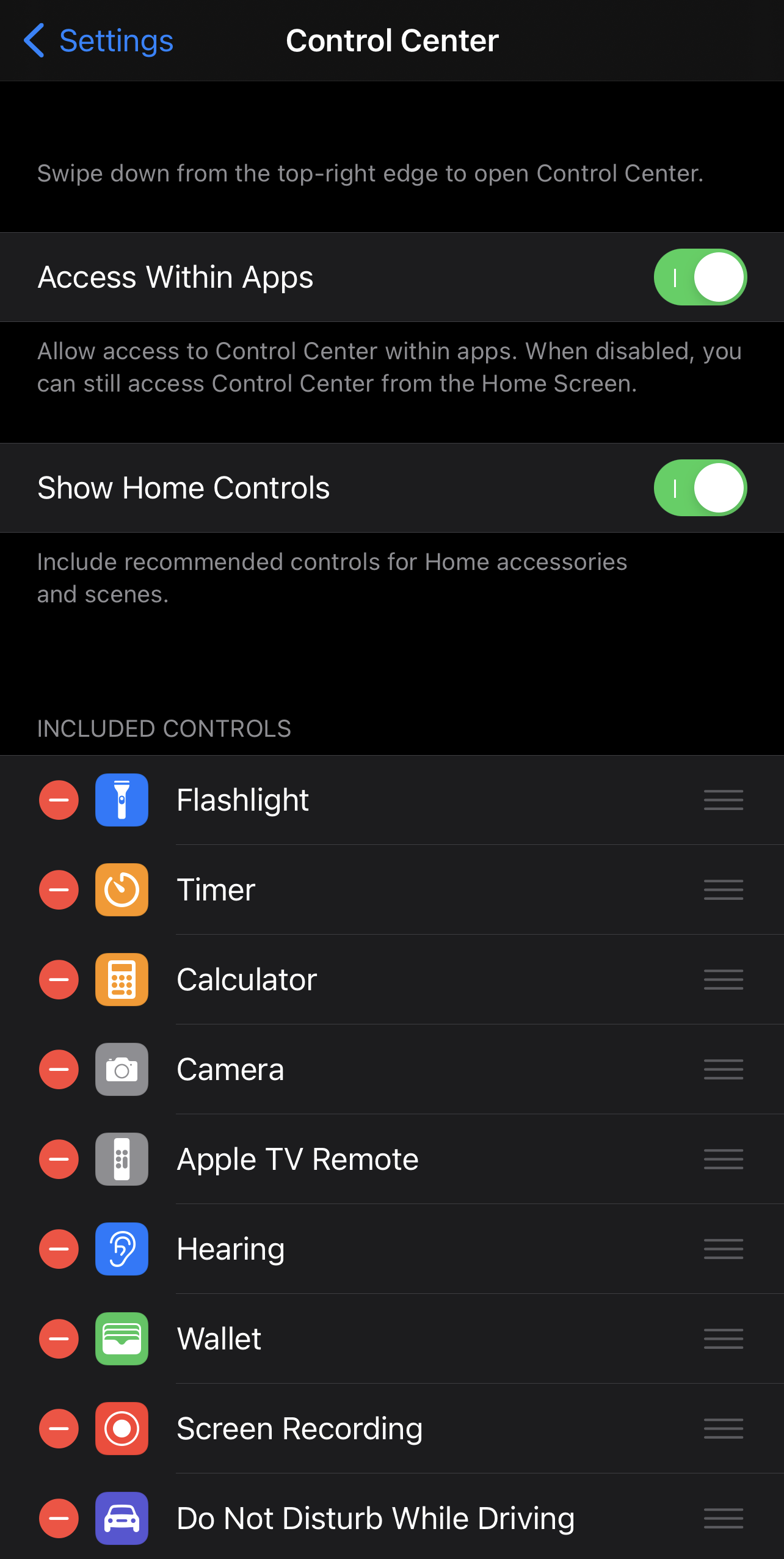
Task: Tap the reorder handle for Flashlight
Action: click(x=724, y=800)
